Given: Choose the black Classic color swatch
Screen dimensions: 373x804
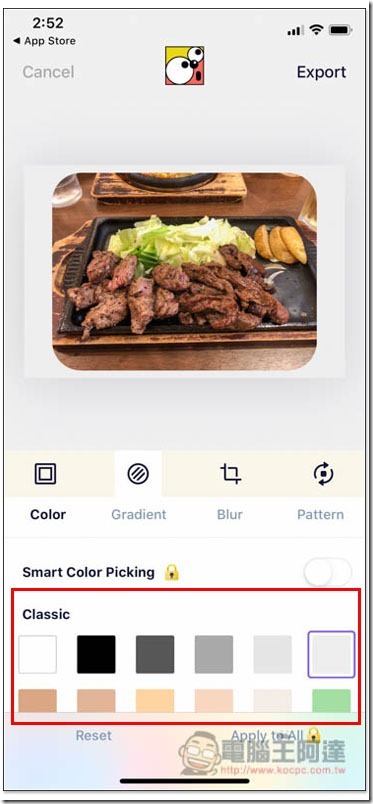Looking at the screenshot, I should tap(96, 654).
